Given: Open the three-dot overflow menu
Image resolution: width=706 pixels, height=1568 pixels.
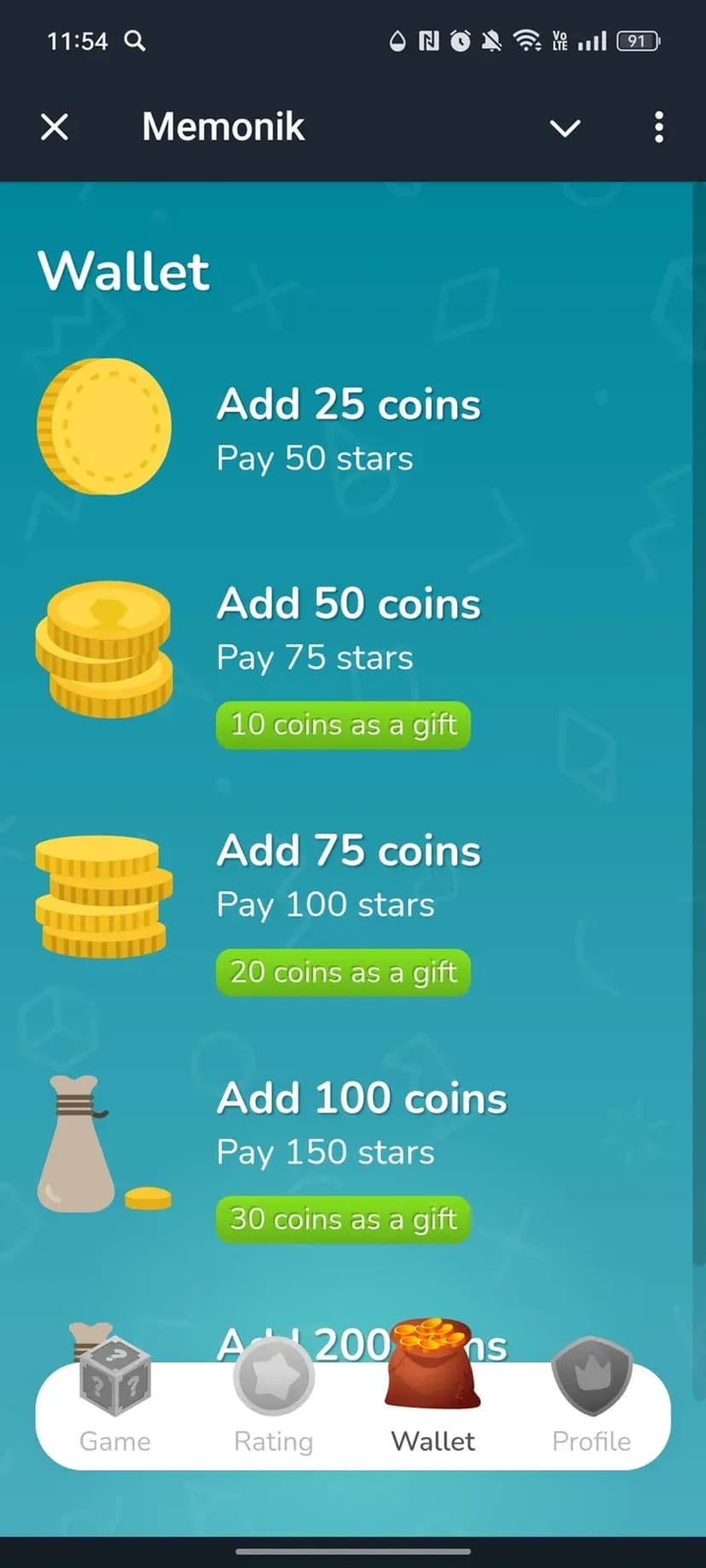Looking at the screenshot, I should point(658,128).
